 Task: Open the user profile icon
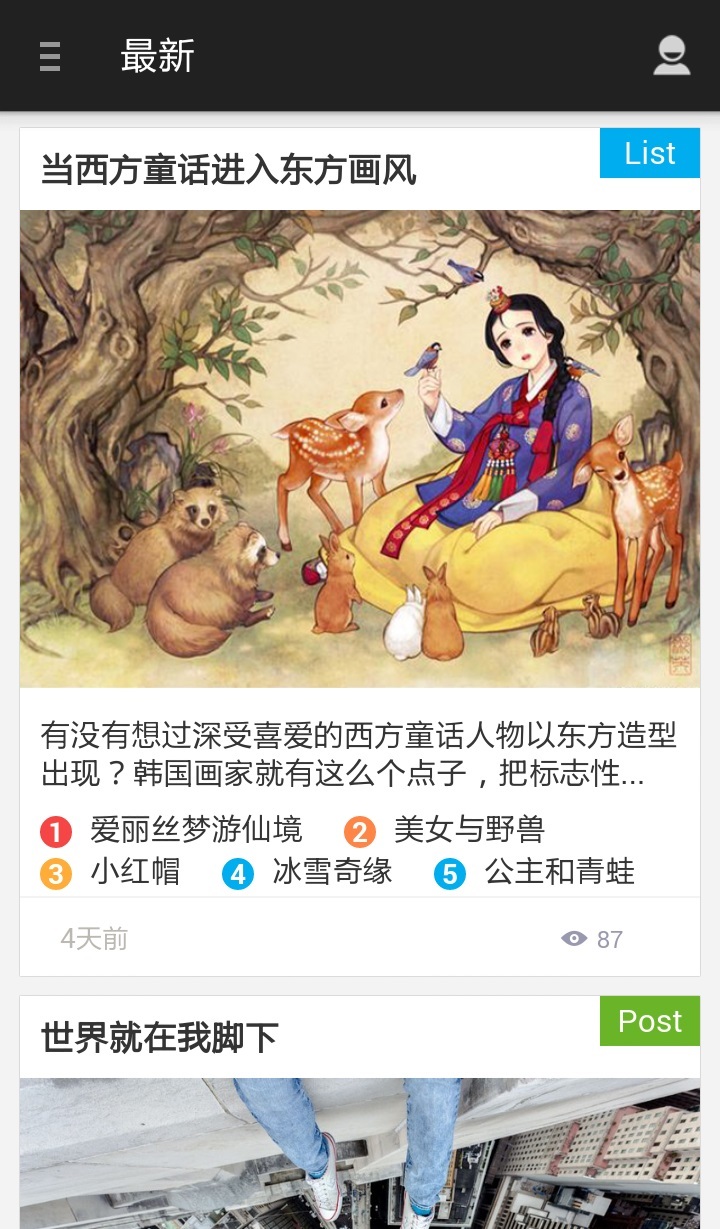671,56
